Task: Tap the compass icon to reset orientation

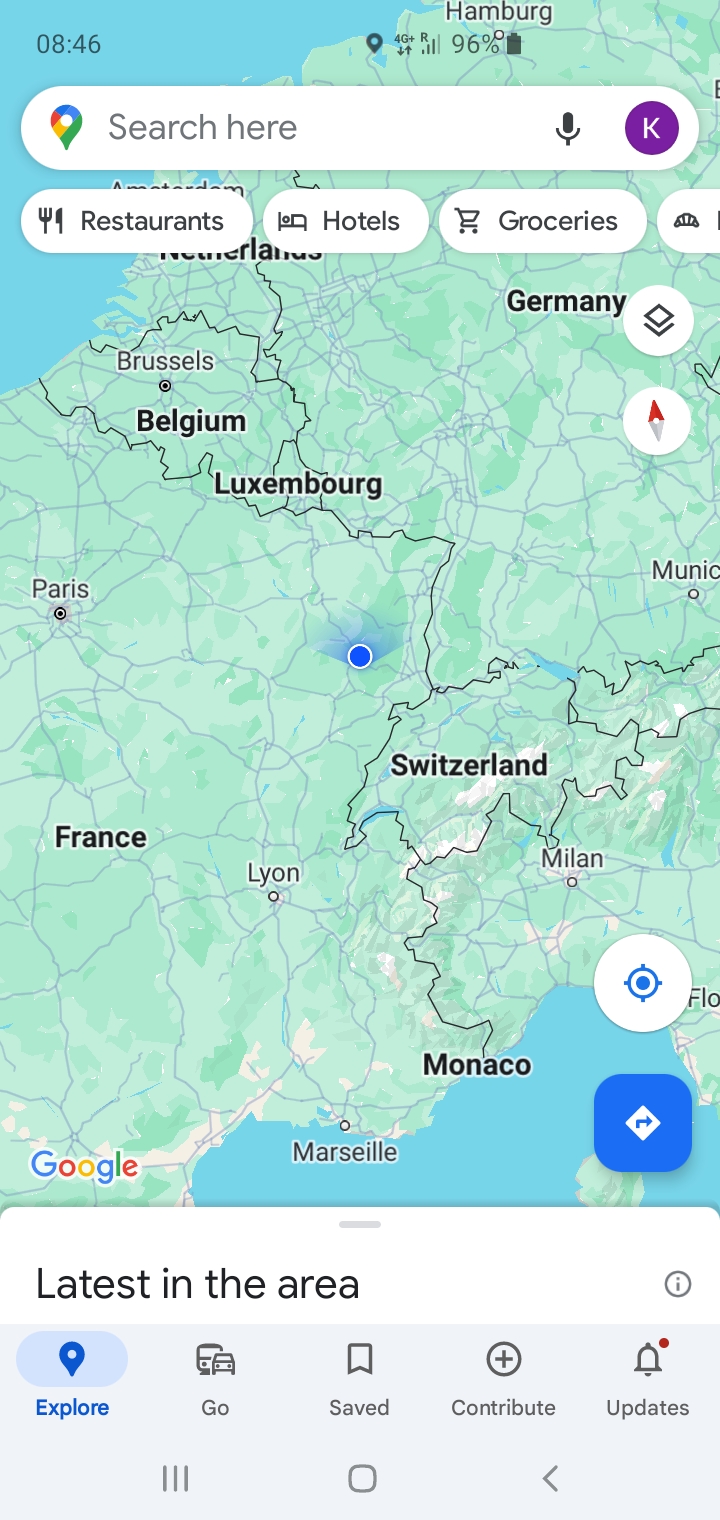Action: coord(657,421)
